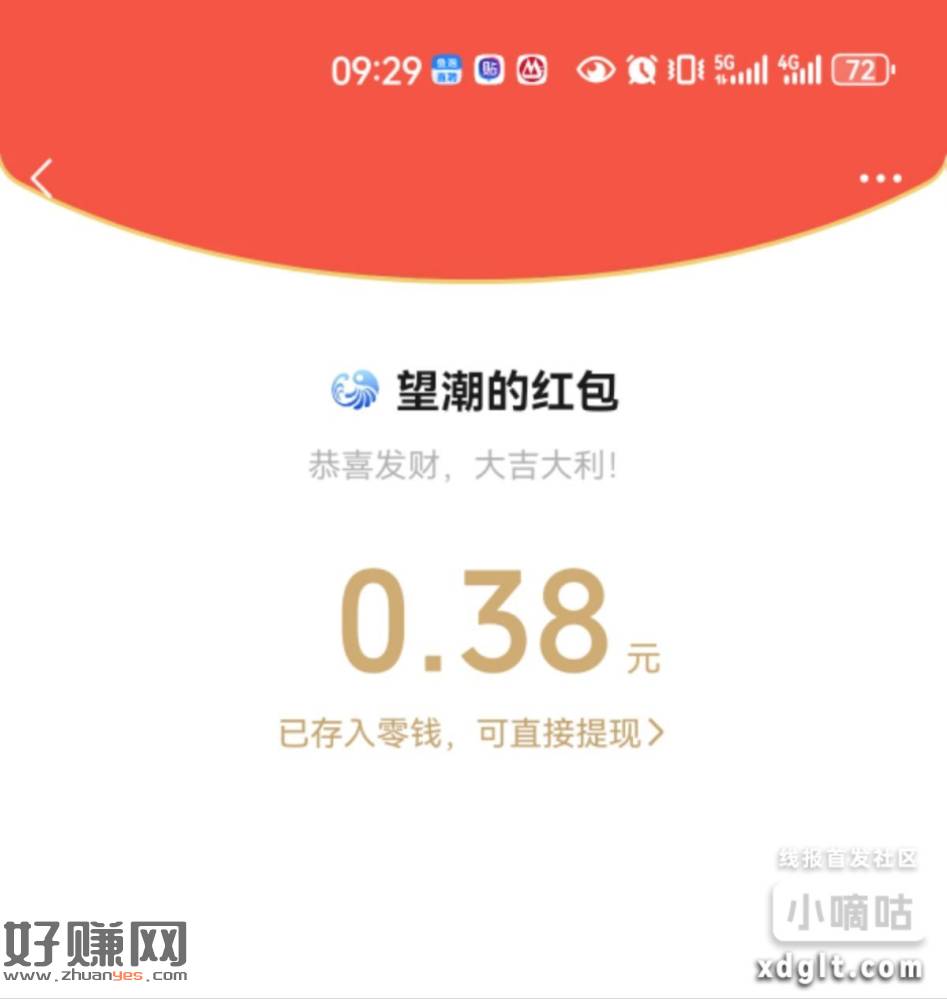Screen dimensions: 947x999
Task: Go back using the top-left arrow
Action: pos(41,180)
